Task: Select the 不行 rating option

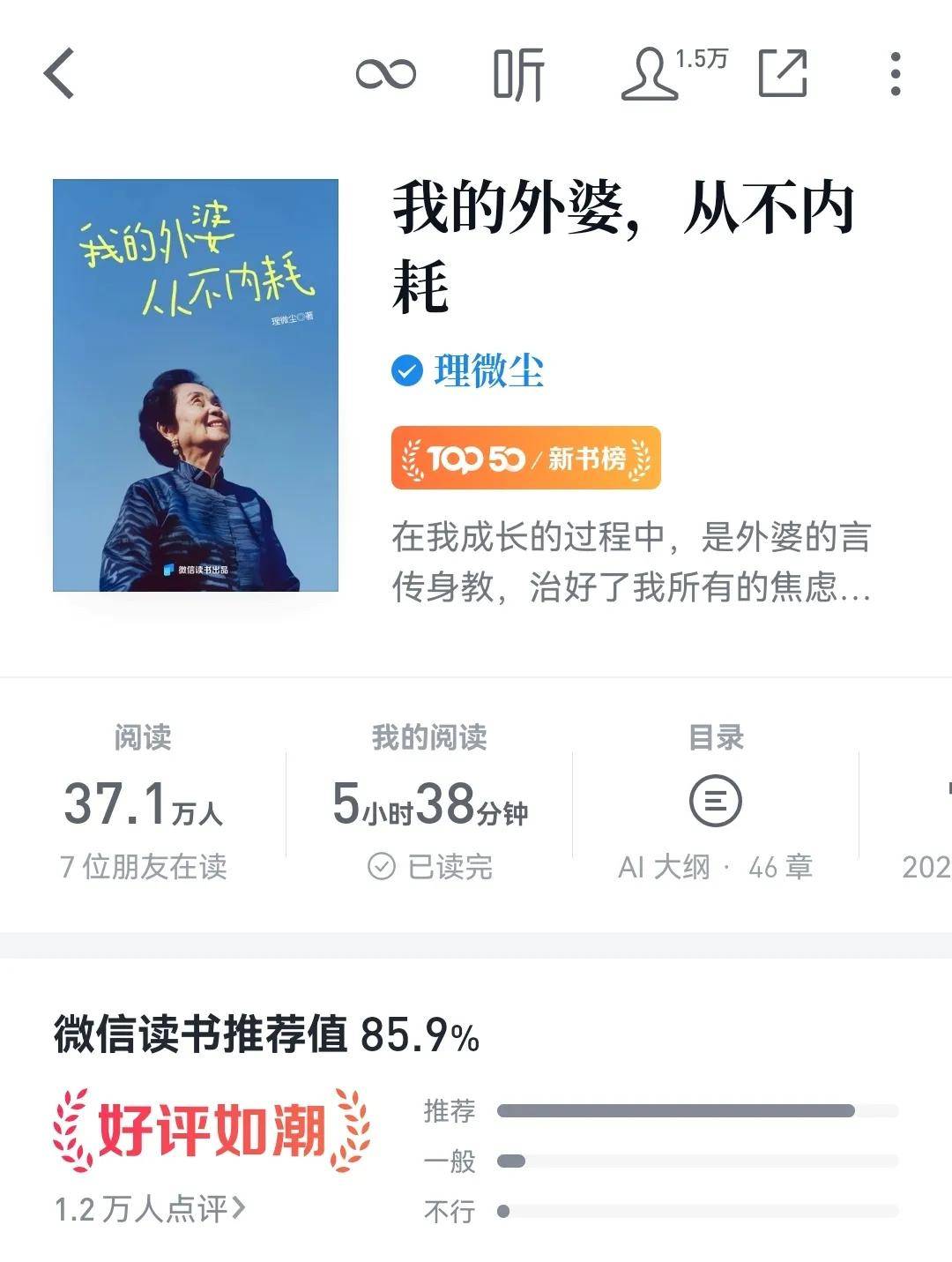Action: point(448,1212)
